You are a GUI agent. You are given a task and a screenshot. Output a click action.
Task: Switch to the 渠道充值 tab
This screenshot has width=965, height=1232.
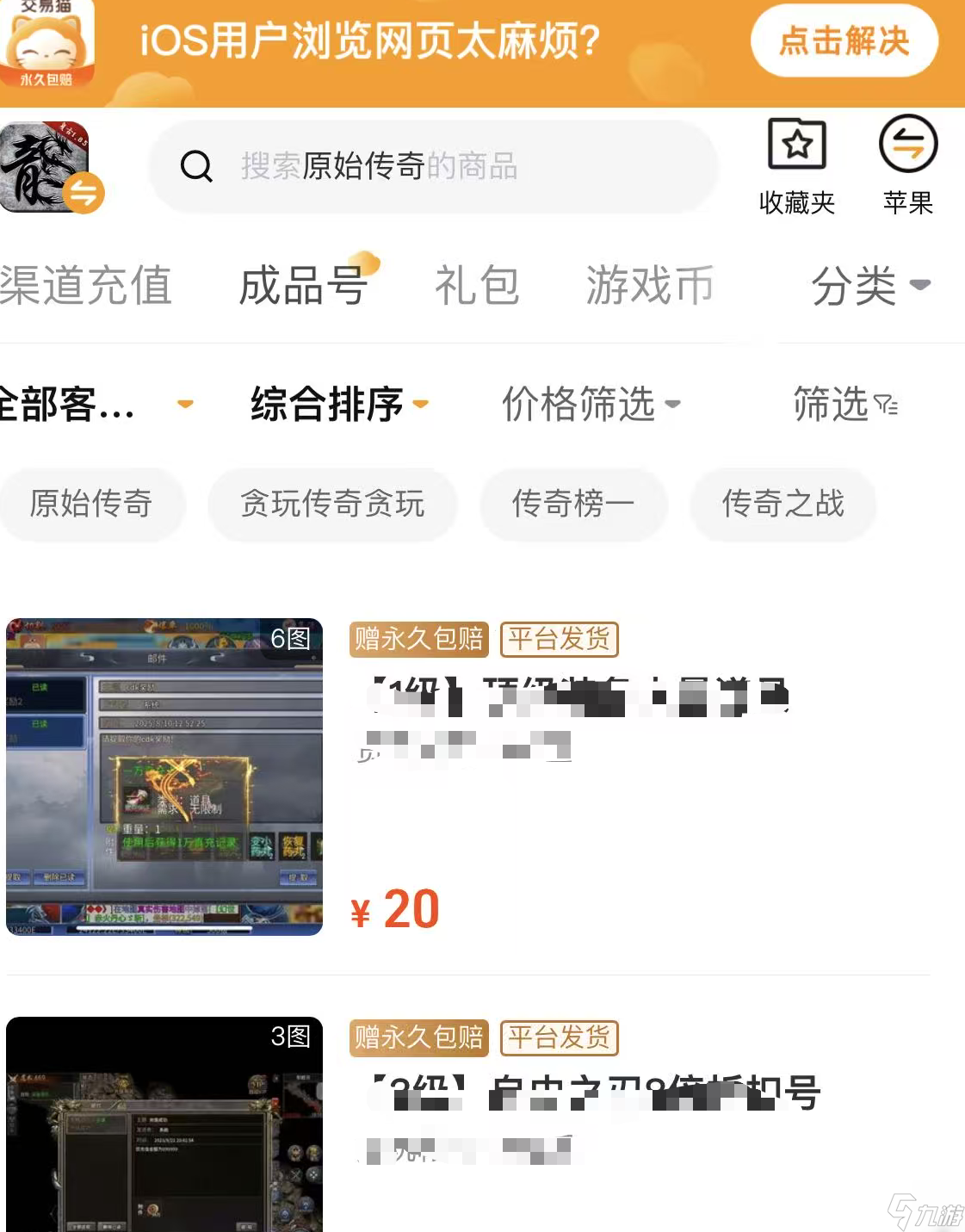click(x=86, y=286)
